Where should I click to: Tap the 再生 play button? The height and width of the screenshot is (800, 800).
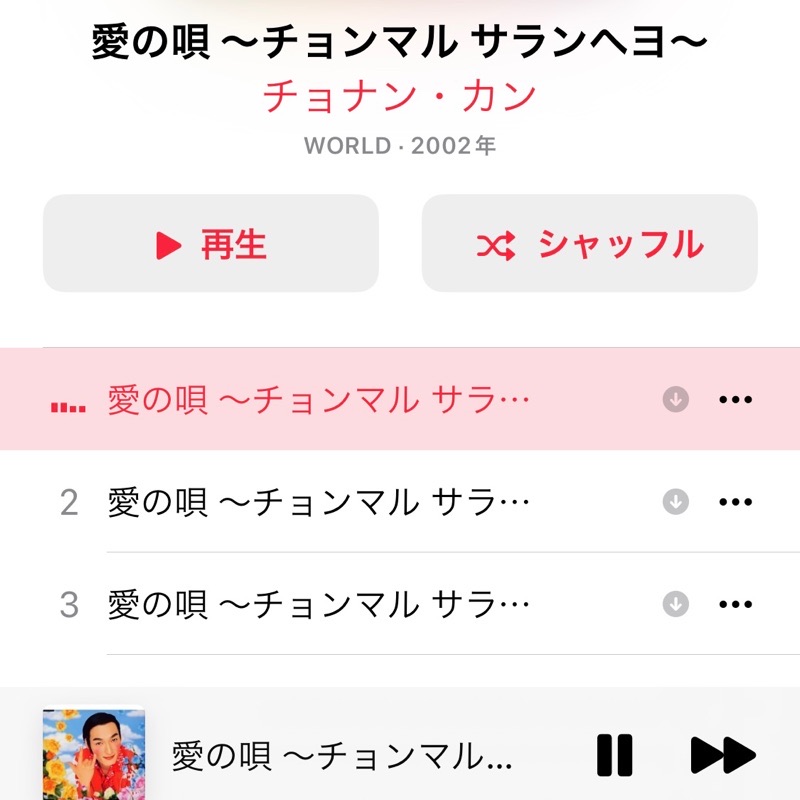click(x=210, y=244)
